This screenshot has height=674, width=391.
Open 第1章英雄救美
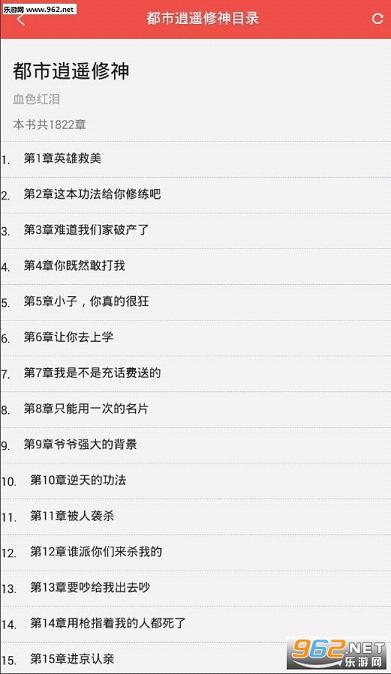point(196,159)
